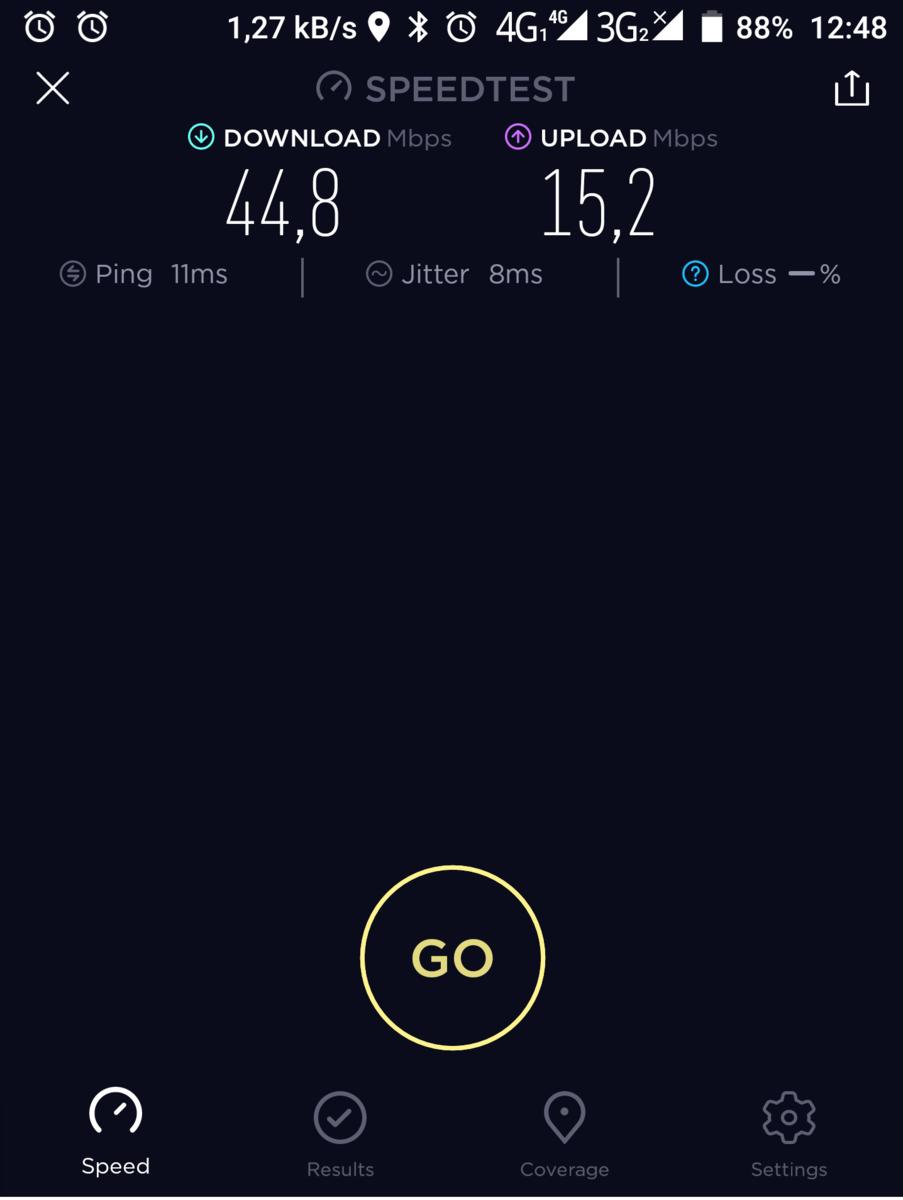Go to the Settings tab

coord(789,1134)
